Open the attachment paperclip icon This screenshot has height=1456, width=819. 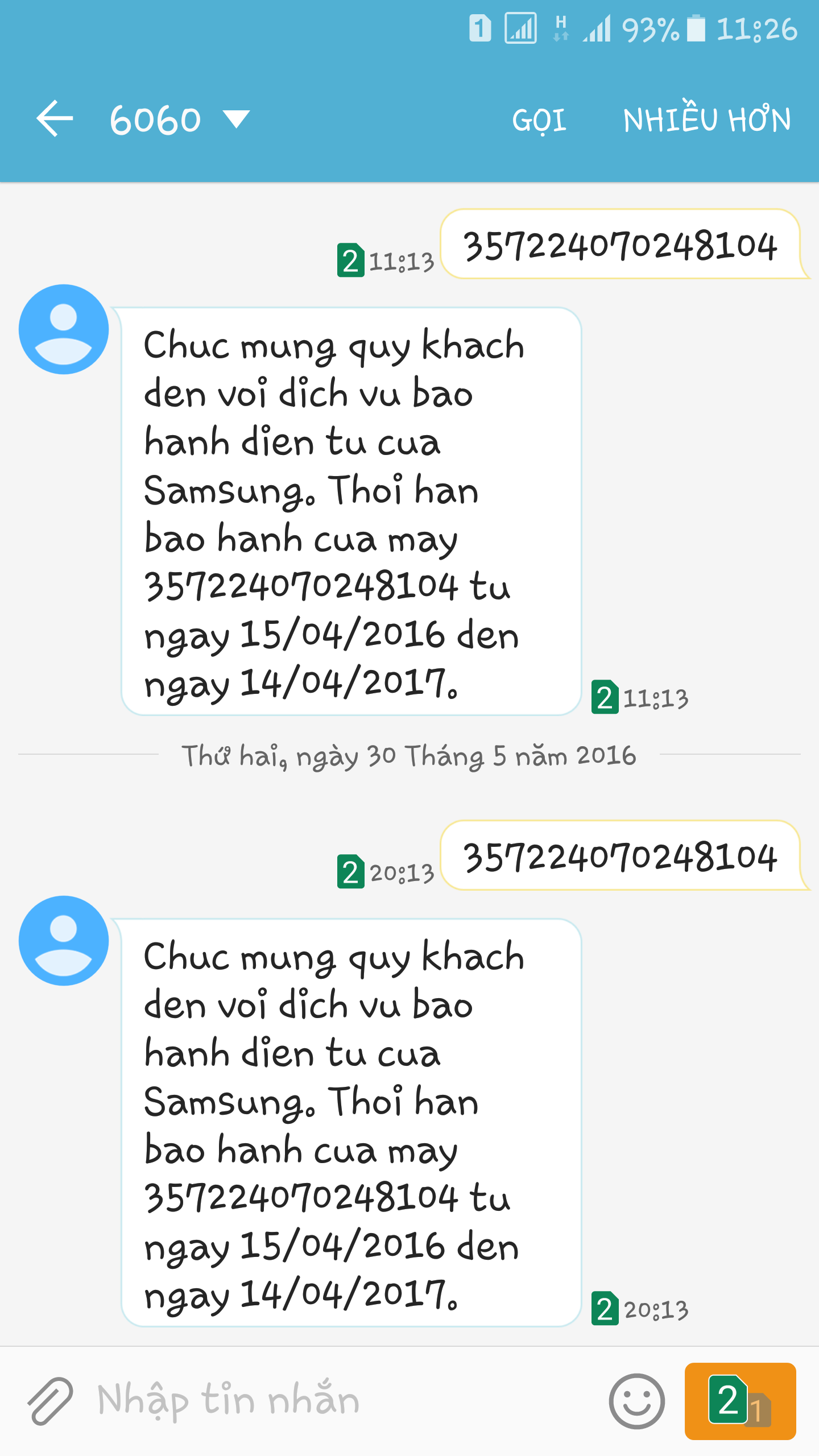(50, 1401)
